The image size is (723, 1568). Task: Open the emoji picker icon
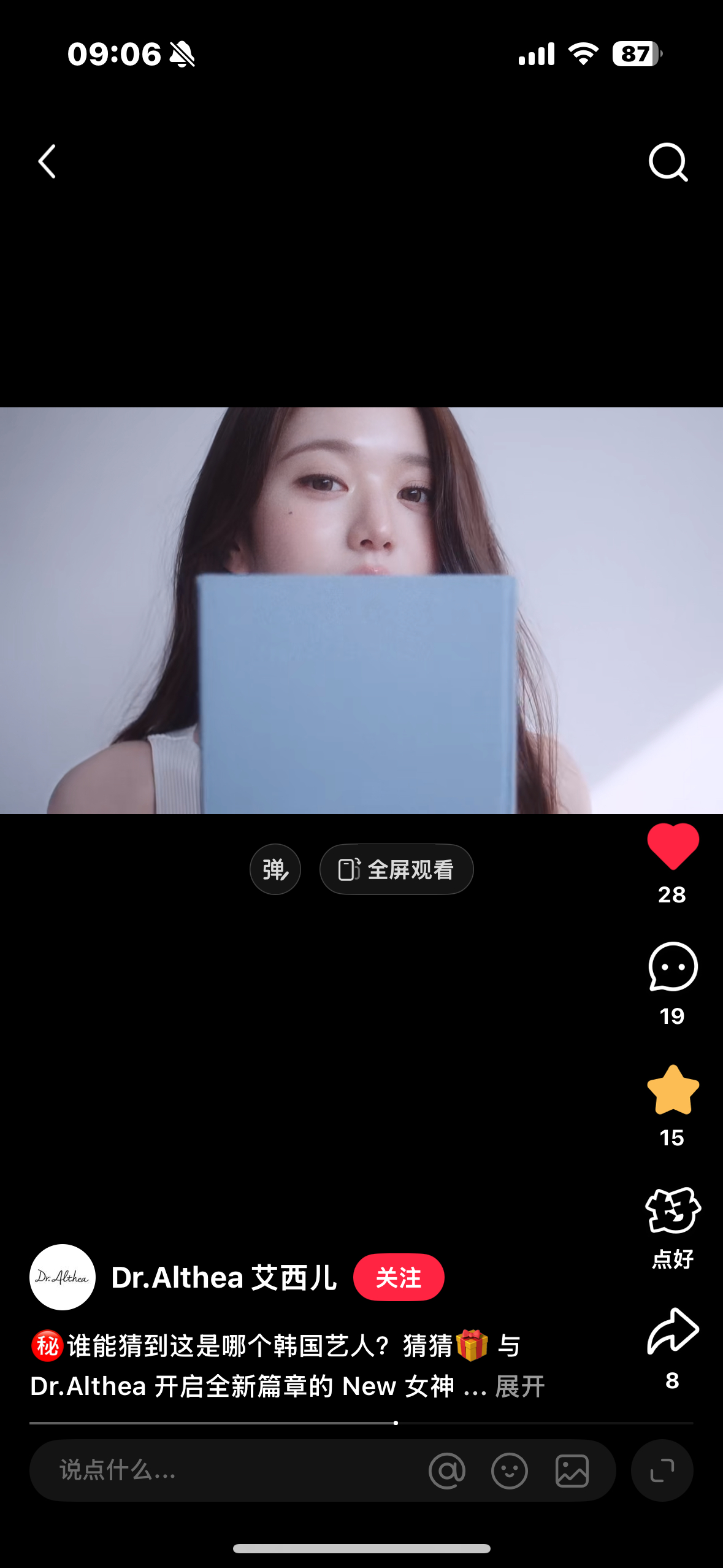tap(509, 1470)
